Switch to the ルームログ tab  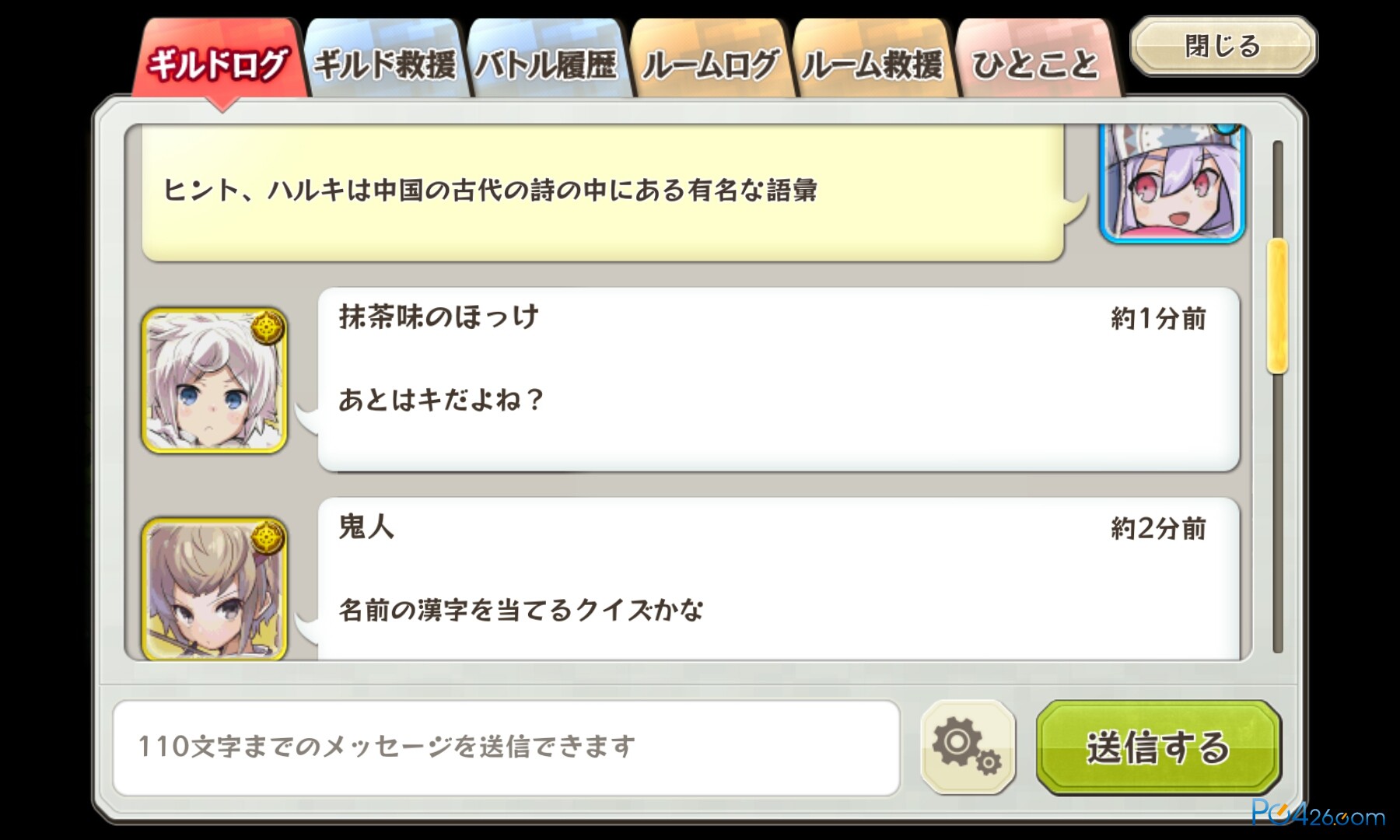pos(710,62)
